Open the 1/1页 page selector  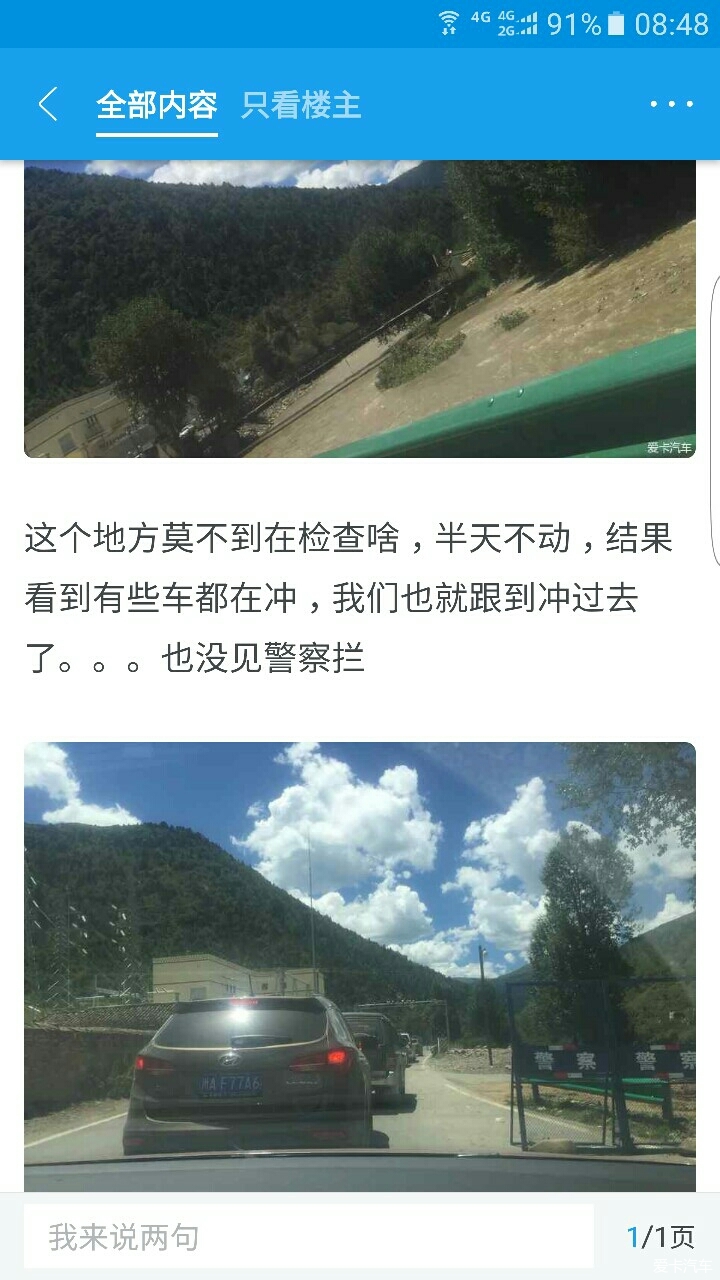(660, 1237)
